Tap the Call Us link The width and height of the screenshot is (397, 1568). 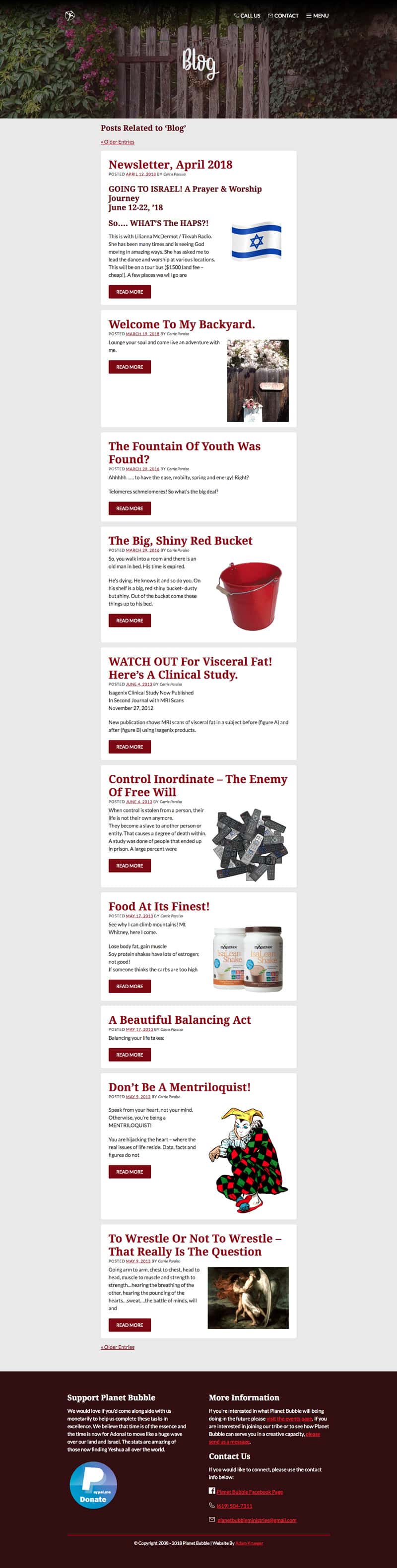[247, 16]
